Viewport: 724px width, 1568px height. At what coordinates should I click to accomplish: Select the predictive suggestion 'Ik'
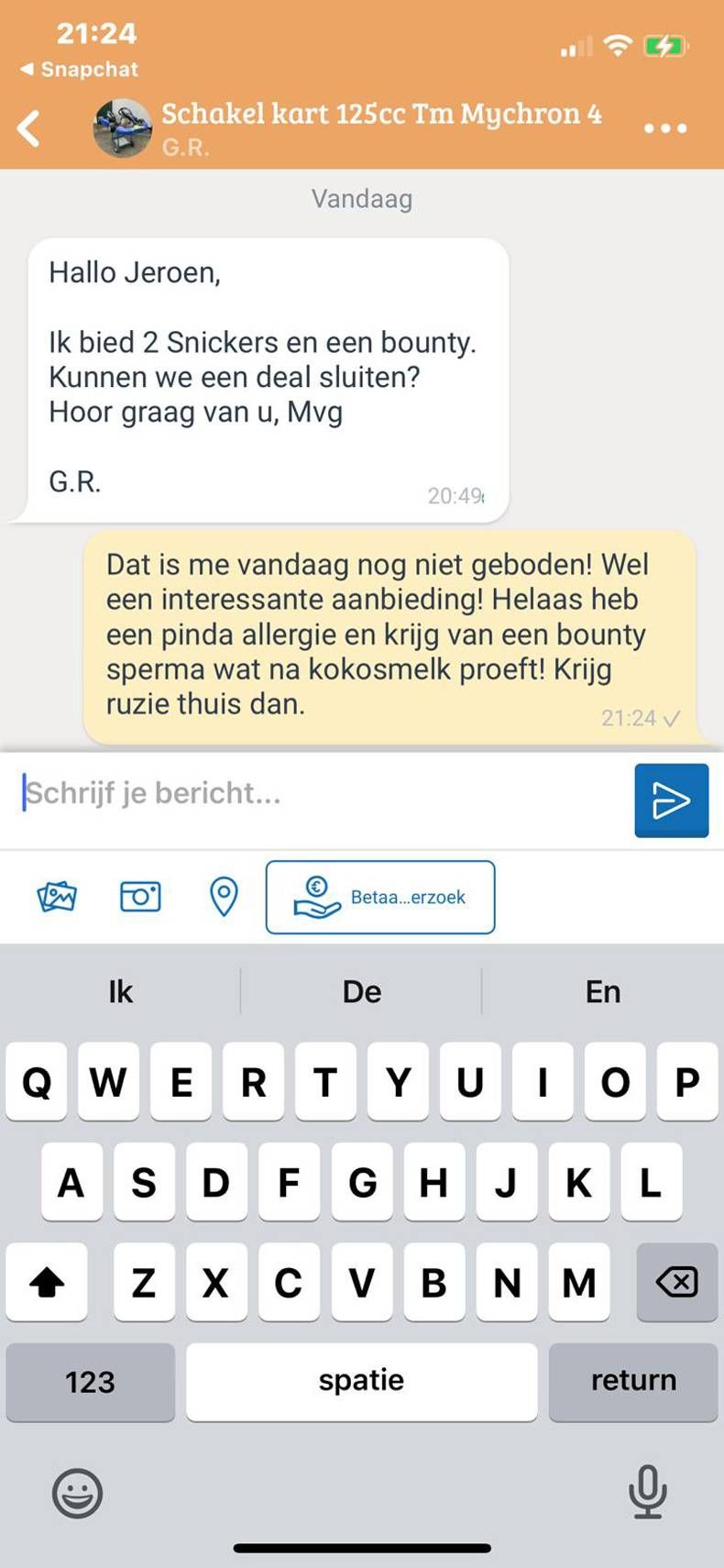pos(120,991)
